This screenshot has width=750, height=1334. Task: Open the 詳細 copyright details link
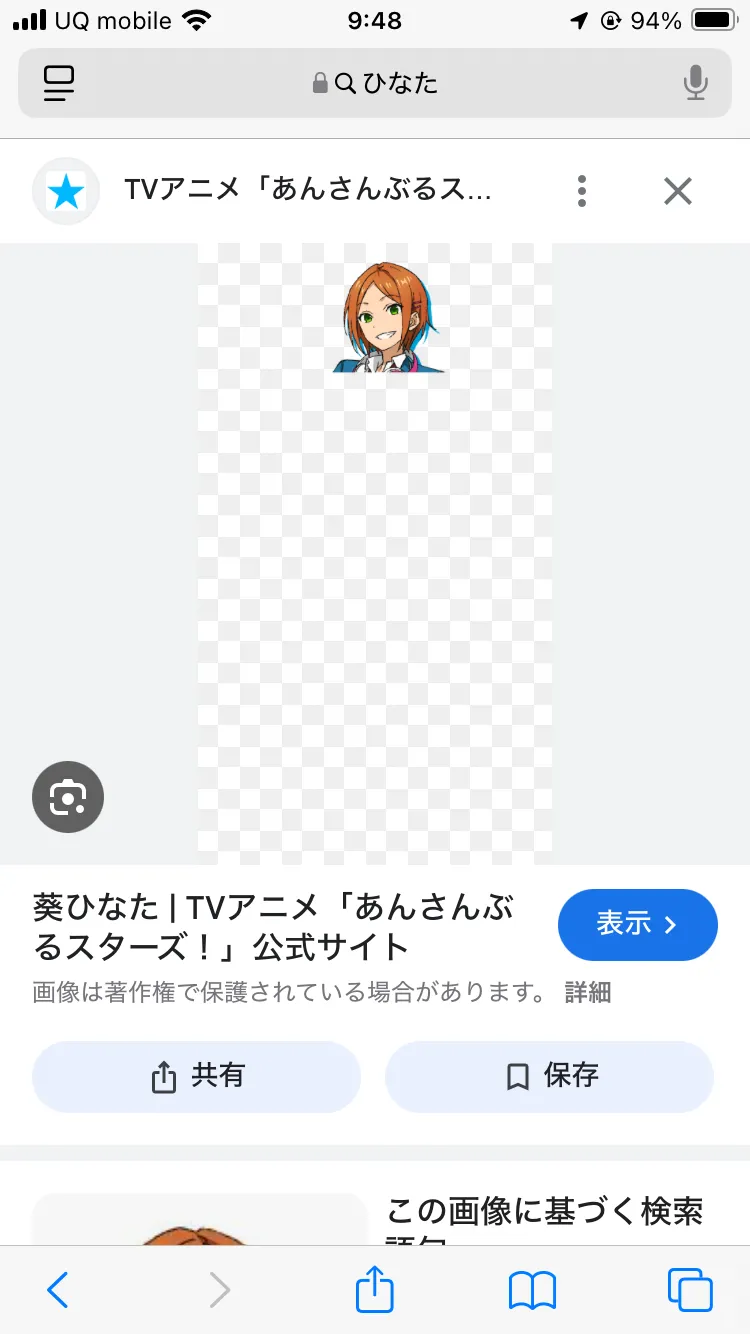(x=587, y=992)
